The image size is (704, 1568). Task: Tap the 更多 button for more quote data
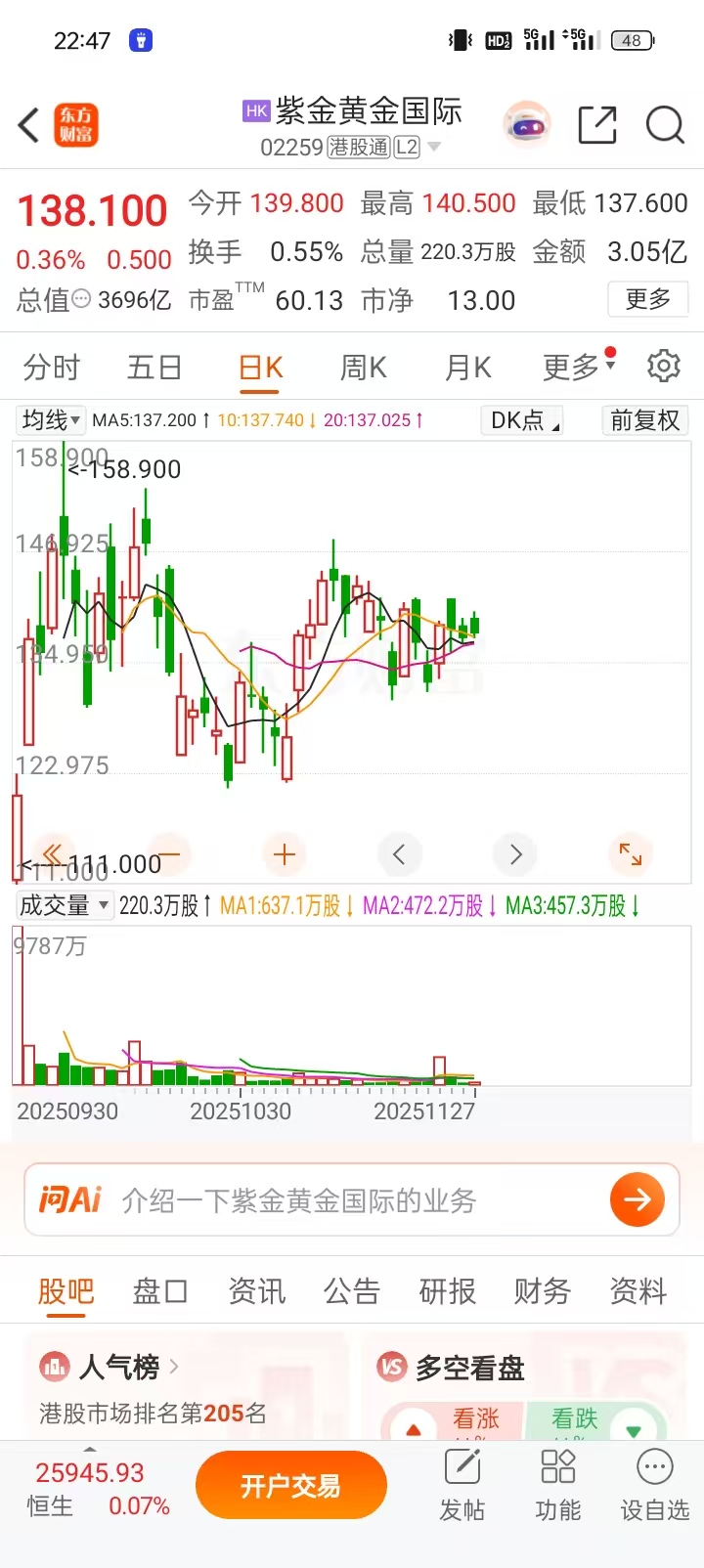(647, 299)
